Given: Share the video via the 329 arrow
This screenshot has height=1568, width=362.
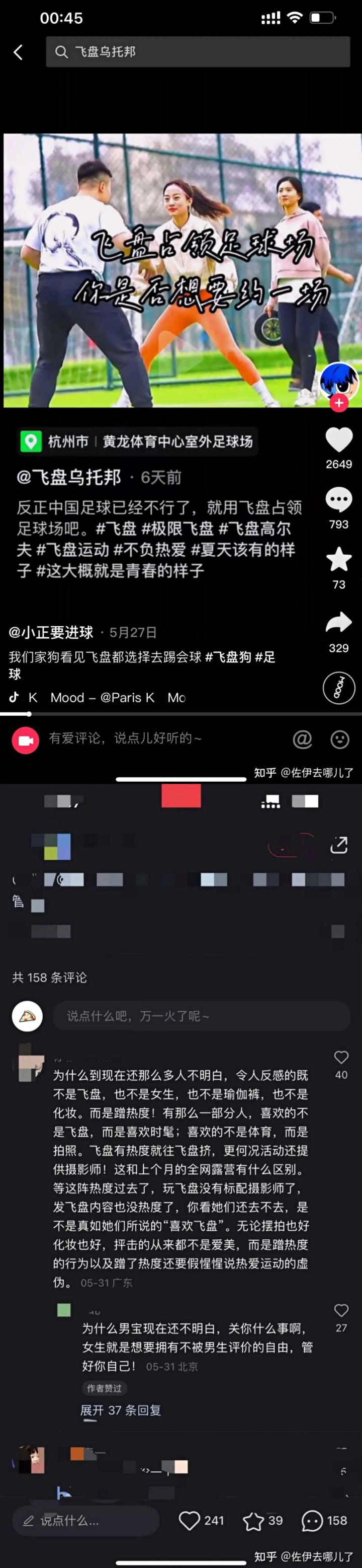Looking at the screenshot, I should point(339,622).
